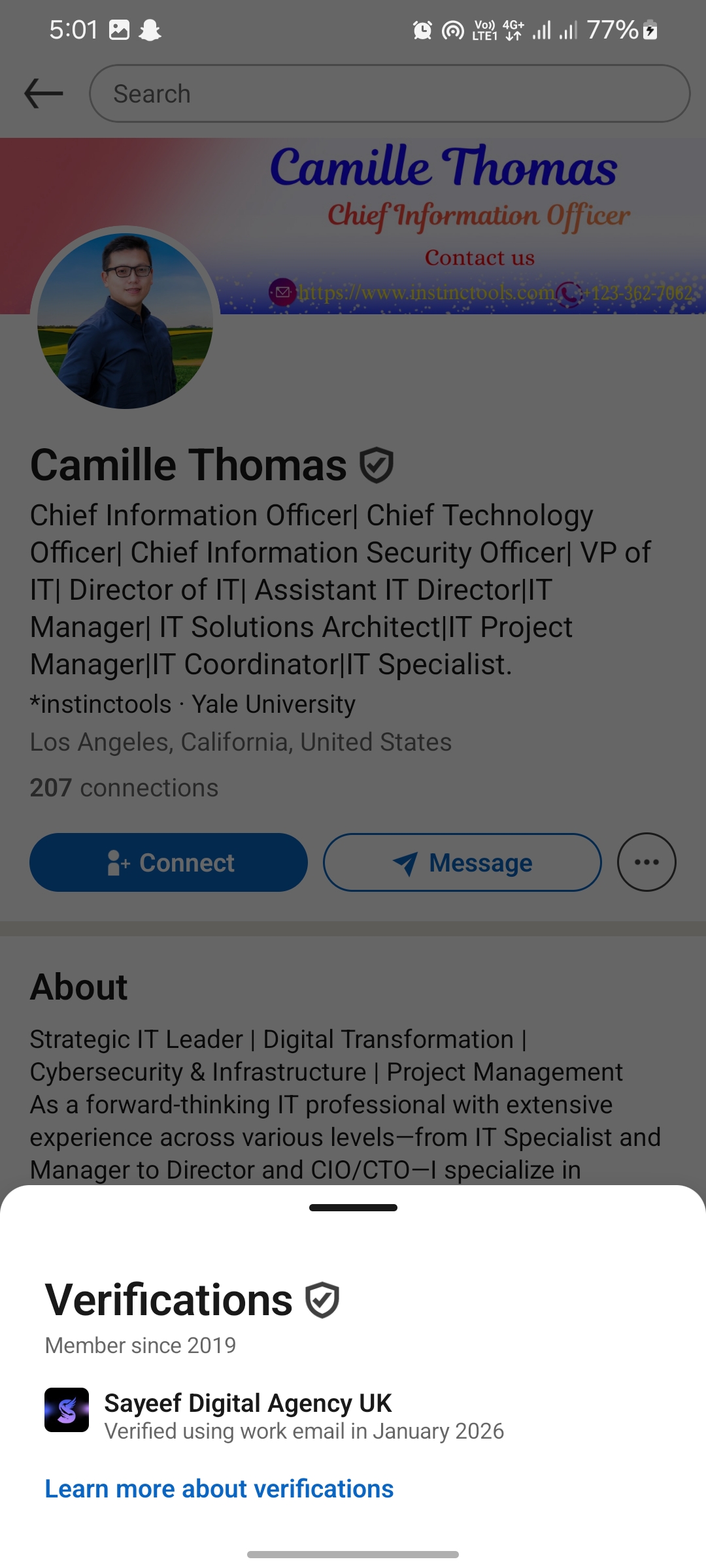Open the Search field
Viewport: 706px width, 1568px height.
pyautogui.click(x=389, y=93)
